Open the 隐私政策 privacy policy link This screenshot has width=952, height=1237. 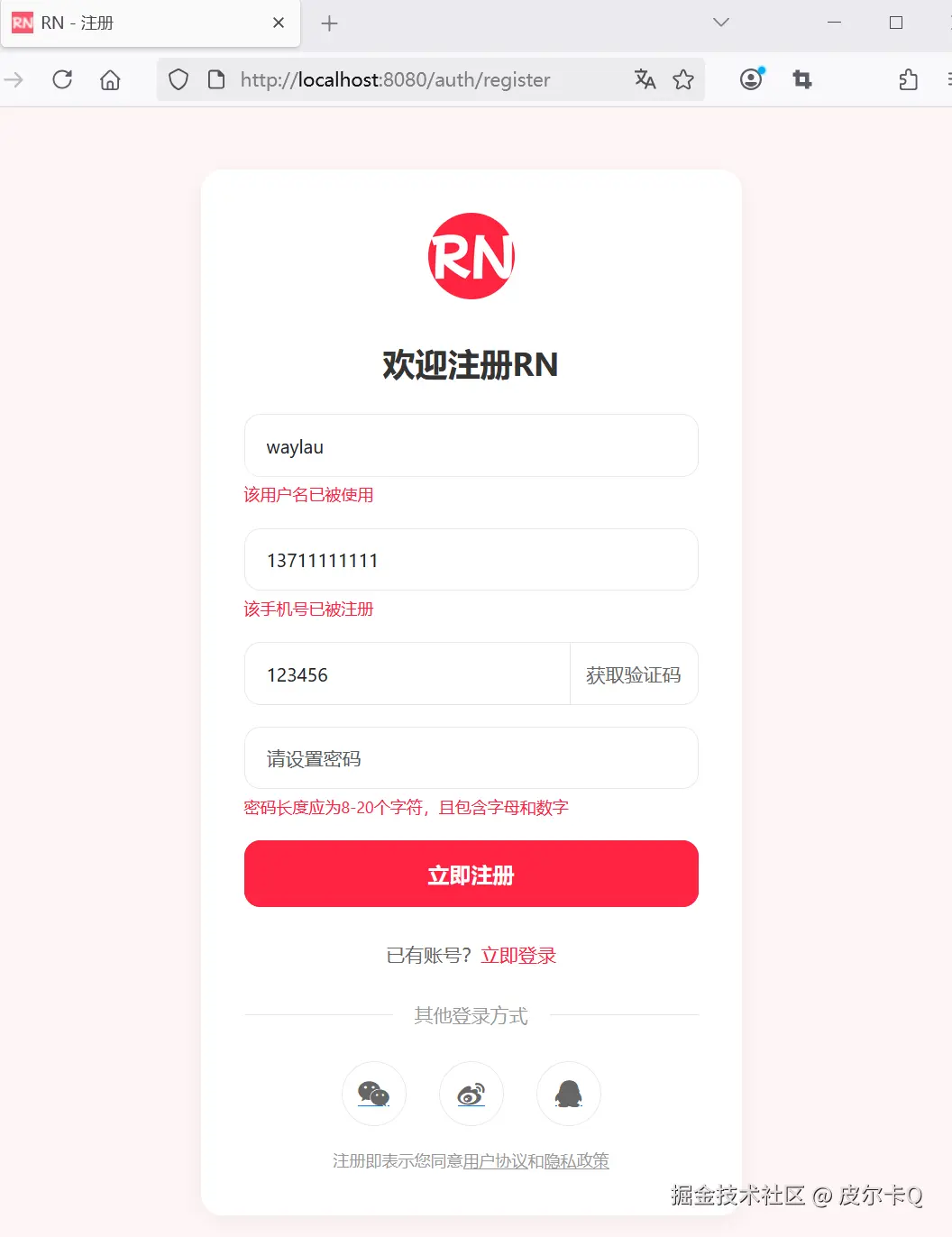[577, 1161]
